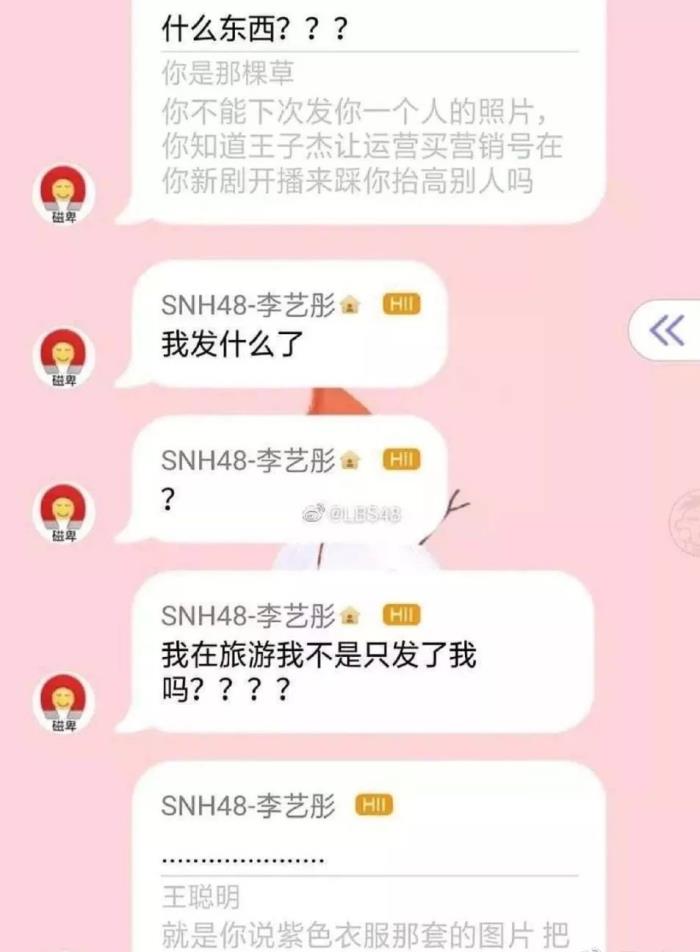View the profile avatar beside the "?" message
700x952 pixels.
[x=64, y=512]
